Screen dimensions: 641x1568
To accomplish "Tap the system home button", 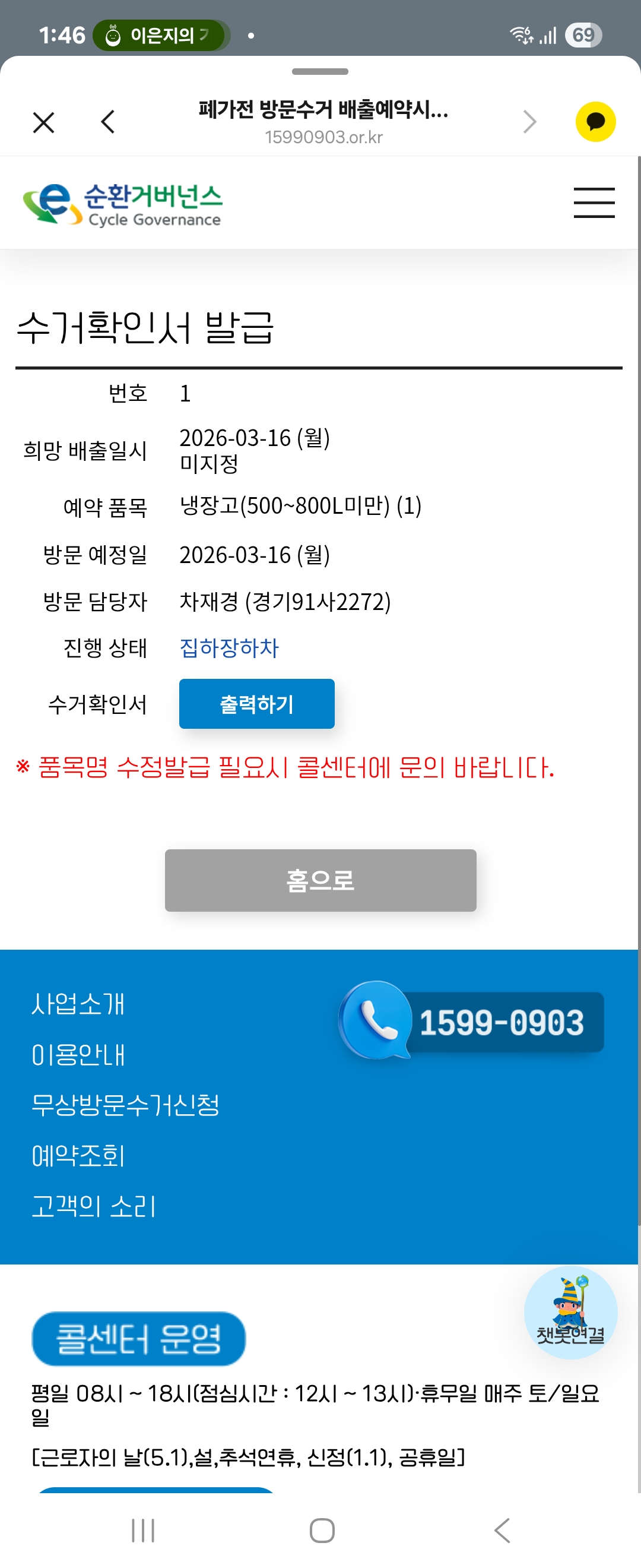I will pos(322,1530).
